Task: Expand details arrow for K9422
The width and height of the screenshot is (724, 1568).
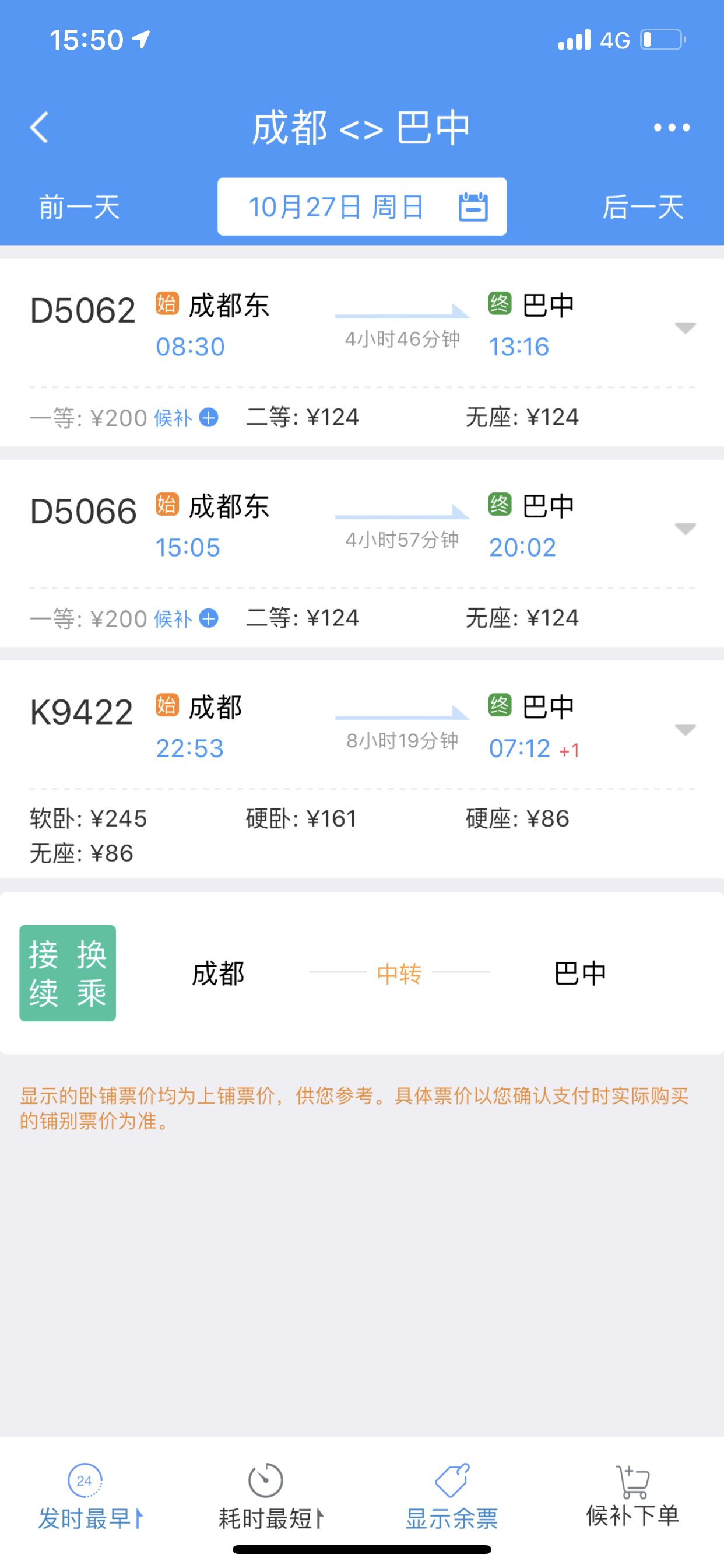Action: (x=685, y=730)
